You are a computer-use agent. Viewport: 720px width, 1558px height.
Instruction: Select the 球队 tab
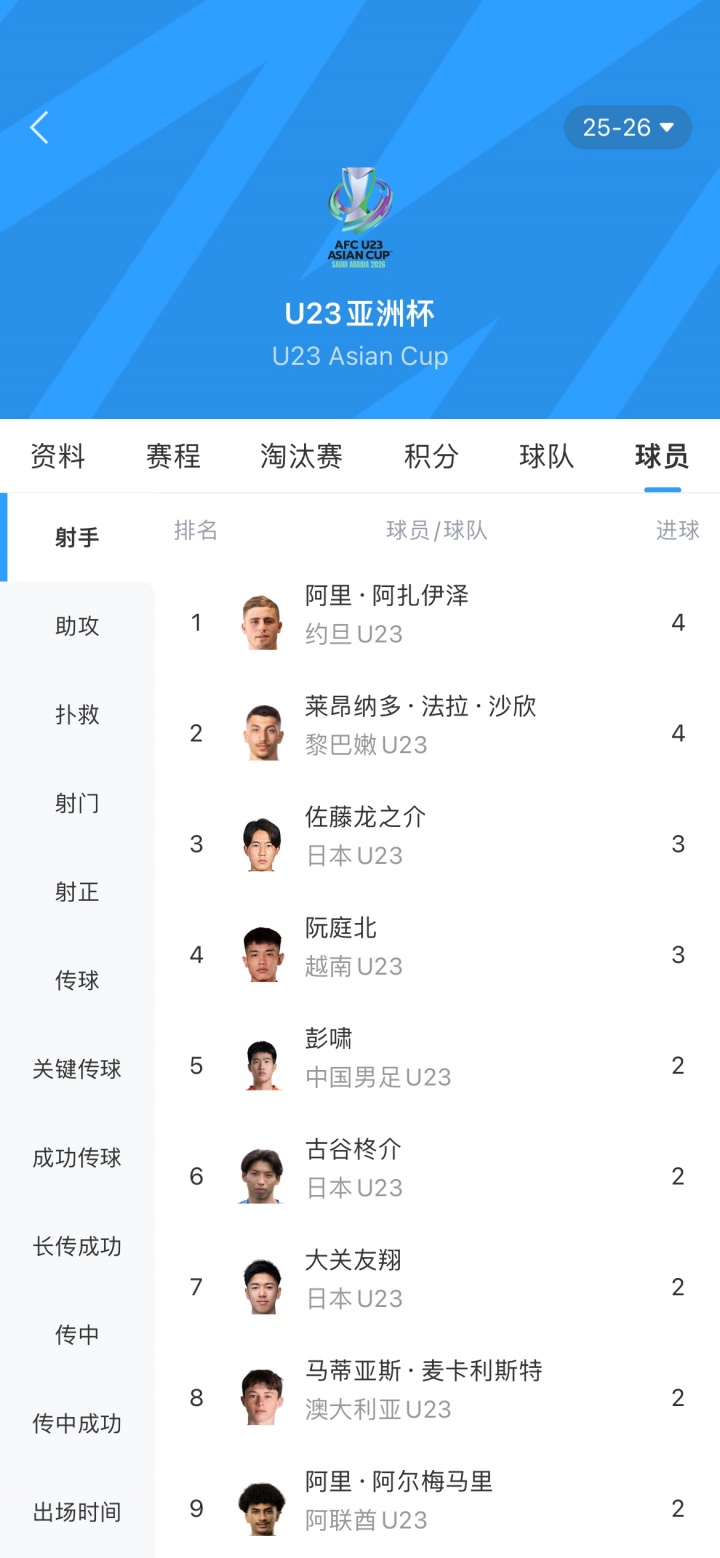(x=547, y=456)
